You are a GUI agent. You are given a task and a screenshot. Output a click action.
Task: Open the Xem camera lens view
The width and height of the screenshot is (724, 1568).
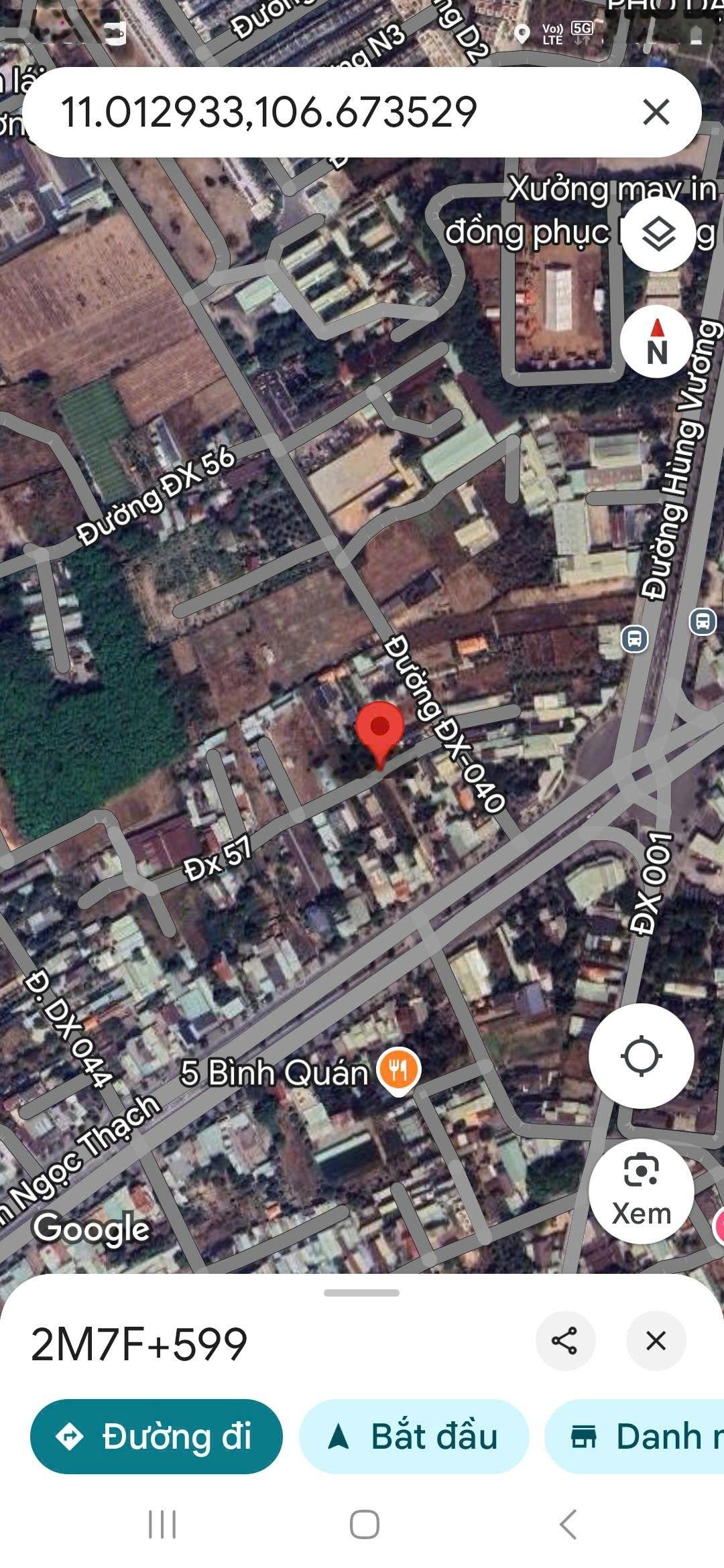pos(641,1191)
